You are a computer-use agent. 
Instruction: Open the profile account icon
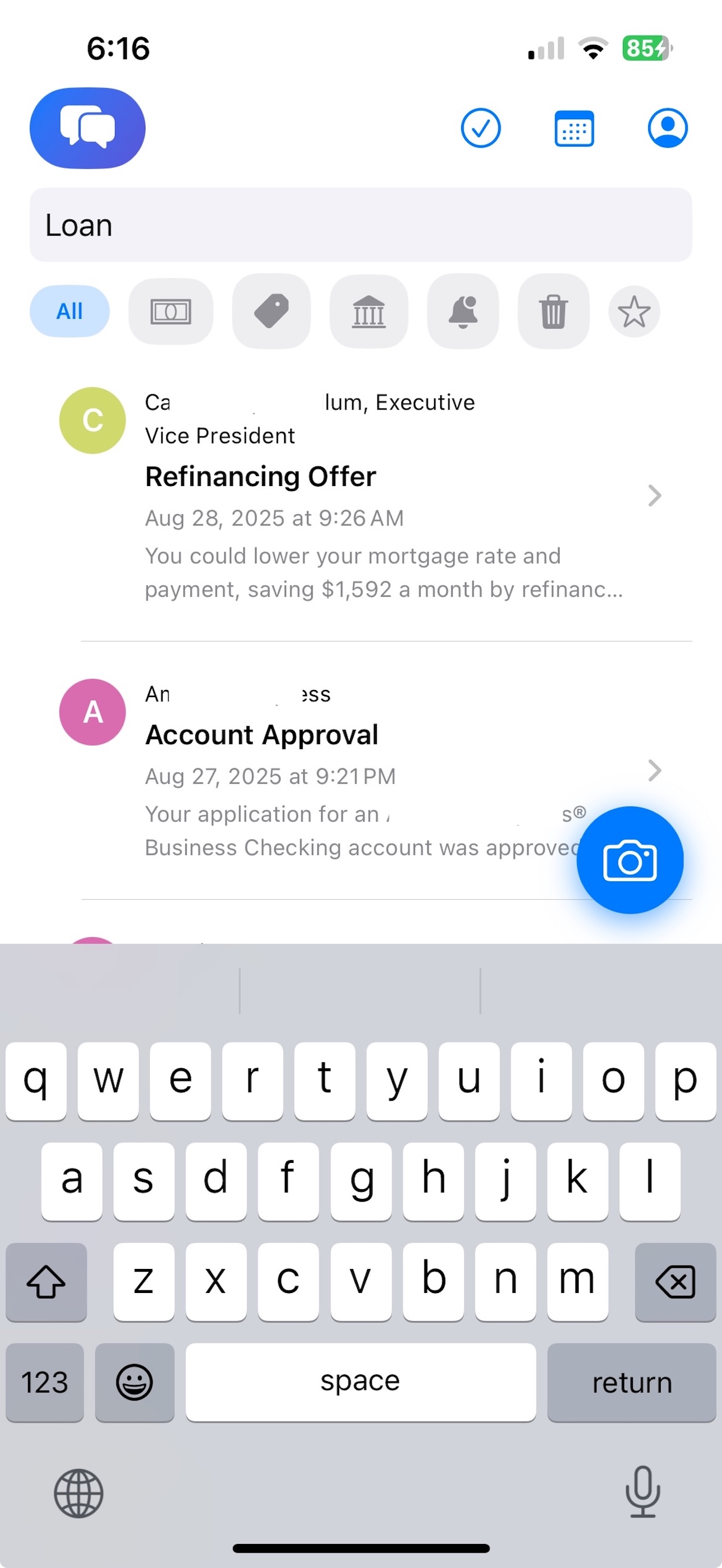coord(668,128)
